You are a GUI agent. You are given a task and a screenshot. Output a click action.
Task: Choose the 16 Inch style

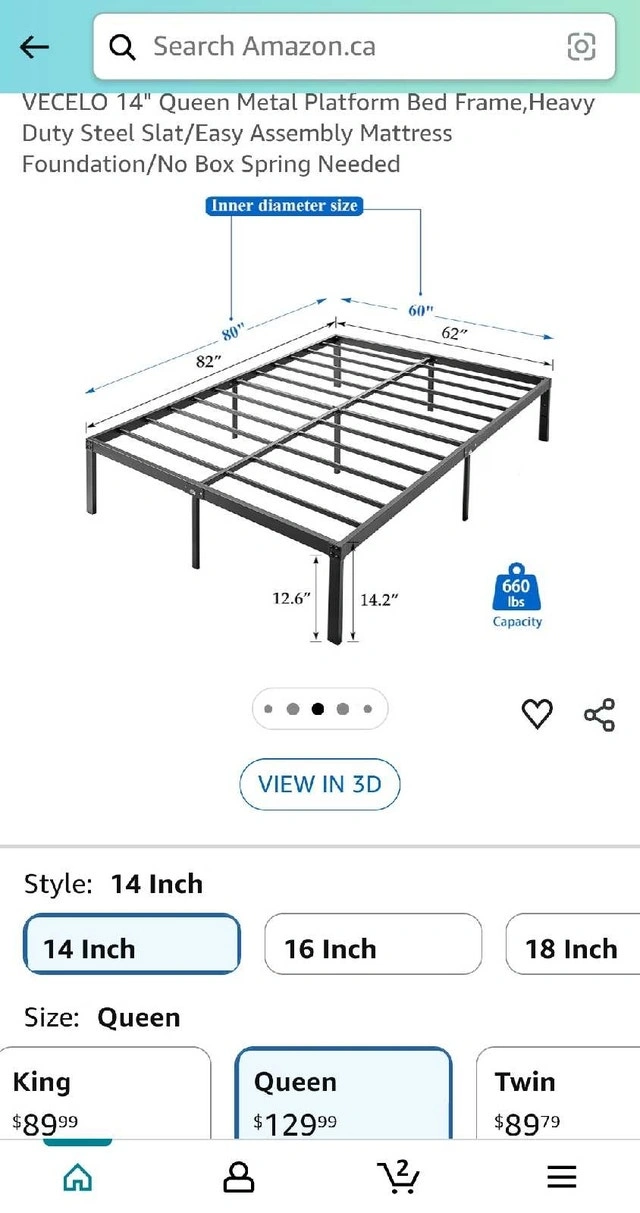tap(373, 944)
